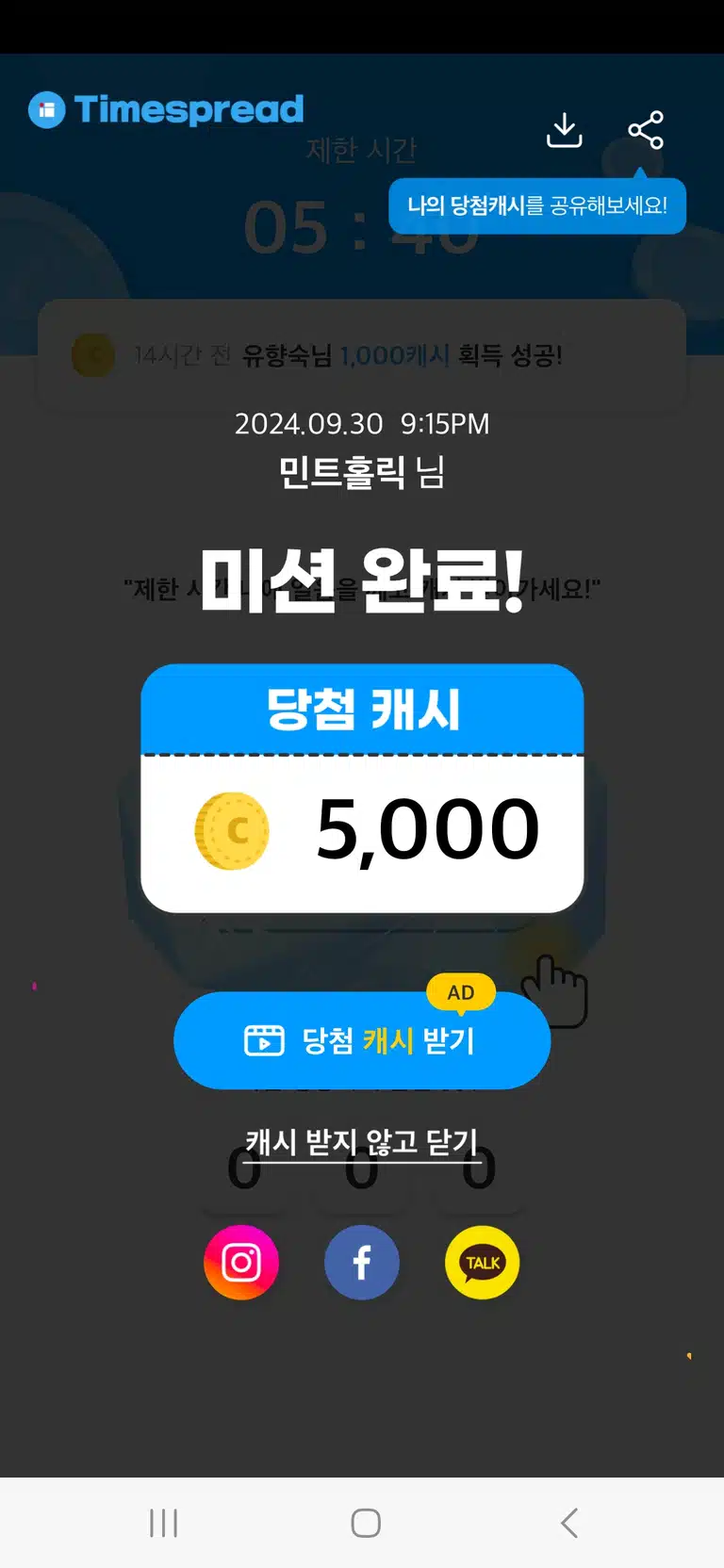Close without receiving cash via 캐시 받지 않고 닫기
Image resolution: width=724 pixels, height=1568 pixels.
(x=362, y=1142)
